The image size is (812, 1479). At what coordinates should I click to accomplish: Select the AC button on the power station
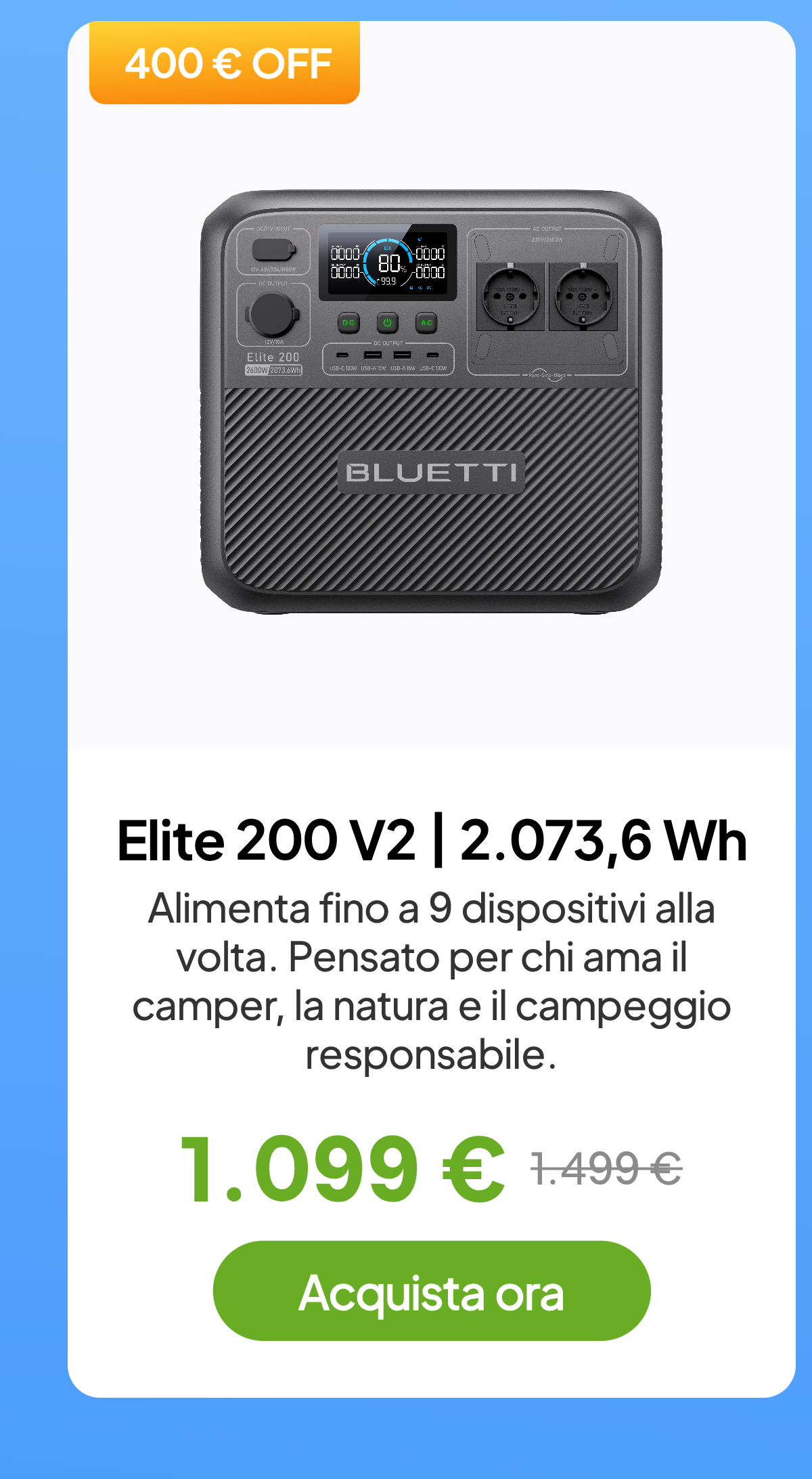coord(426,323)
